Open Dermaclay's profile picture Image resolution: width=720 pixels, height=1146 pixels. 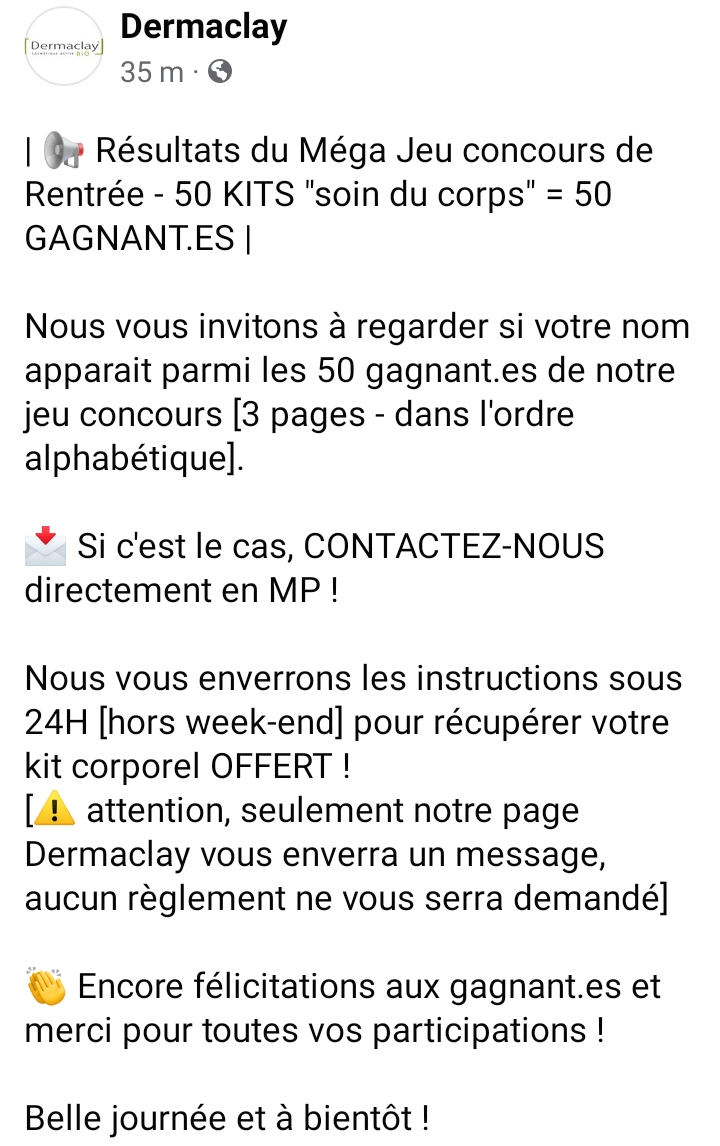[x=62, y=47]
